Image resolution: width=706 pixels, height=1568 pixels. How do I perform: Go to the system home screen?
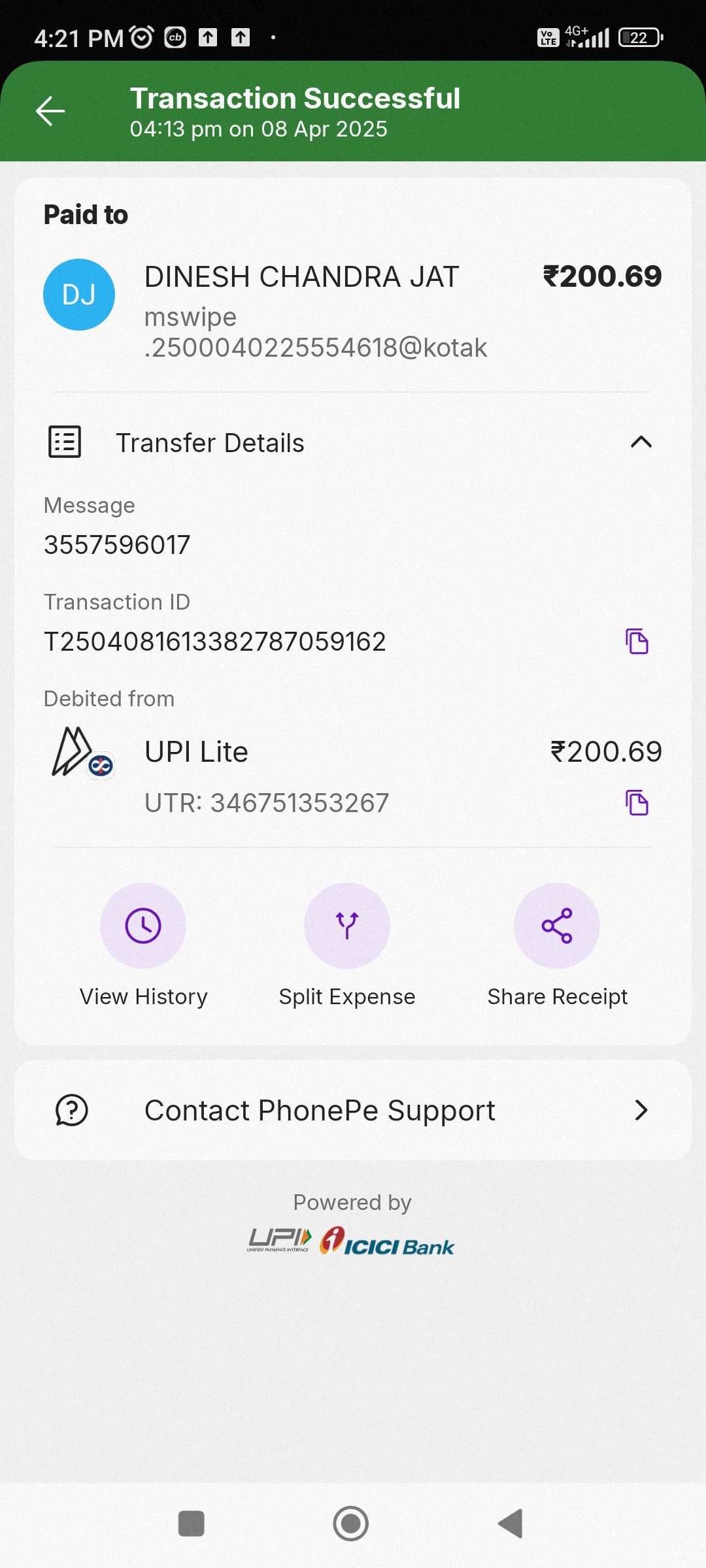pos(351,1524)
